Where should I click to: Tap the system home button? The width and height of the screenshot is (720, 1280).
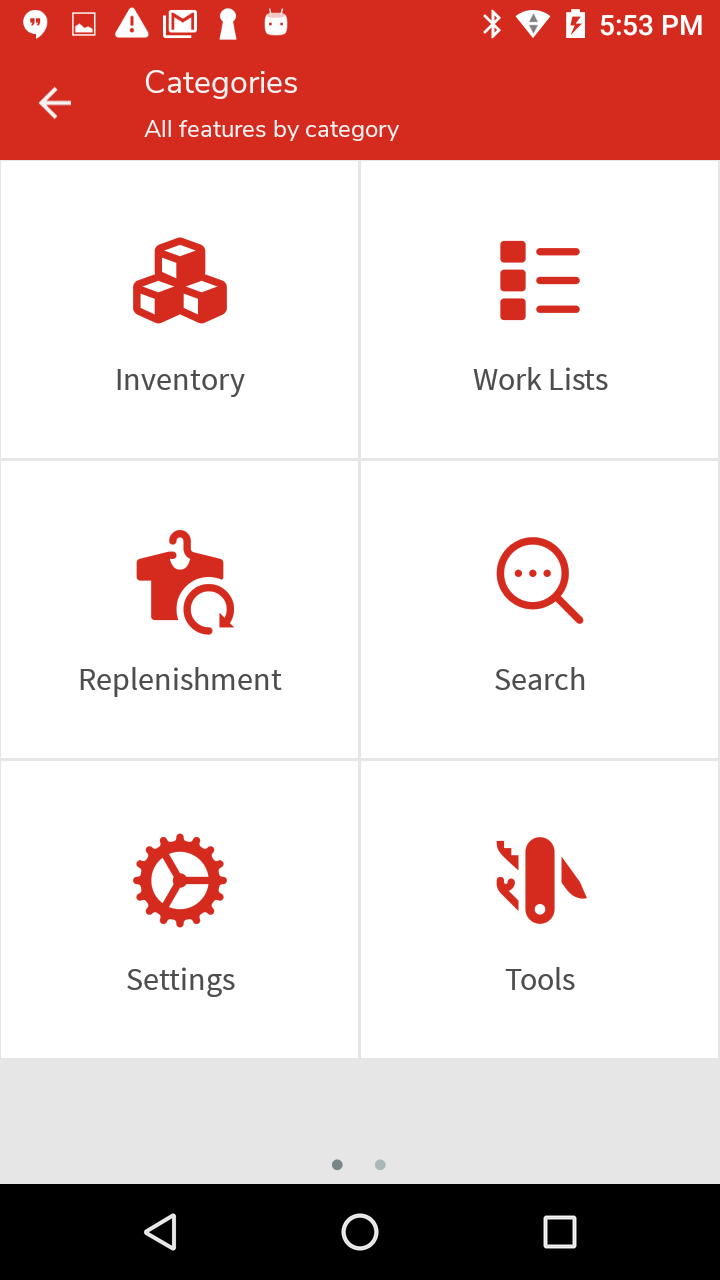tap(360, 1232)
